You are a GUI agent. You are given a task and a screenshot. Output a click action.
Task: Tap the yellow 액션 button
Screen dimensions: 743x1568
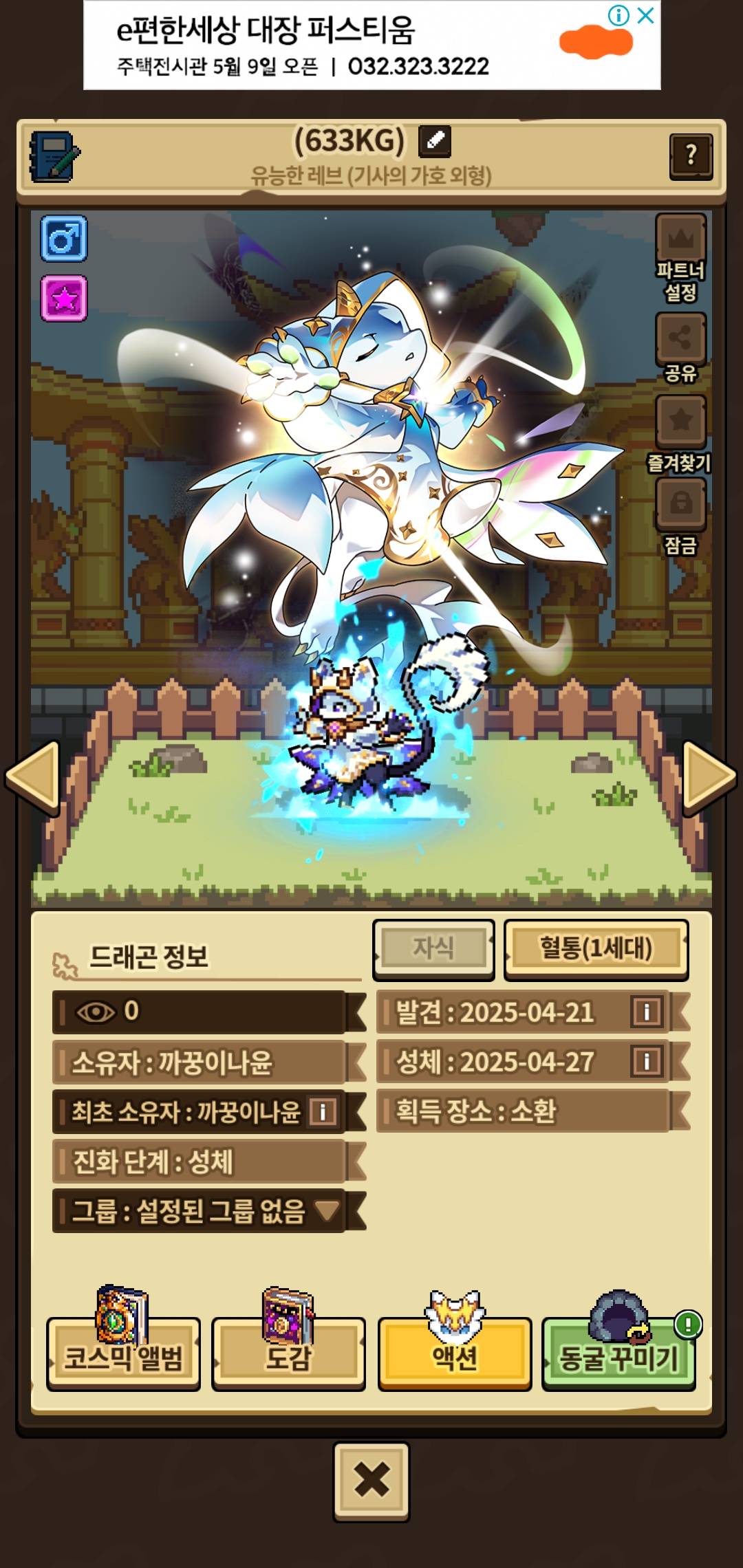coord(454,1356)
